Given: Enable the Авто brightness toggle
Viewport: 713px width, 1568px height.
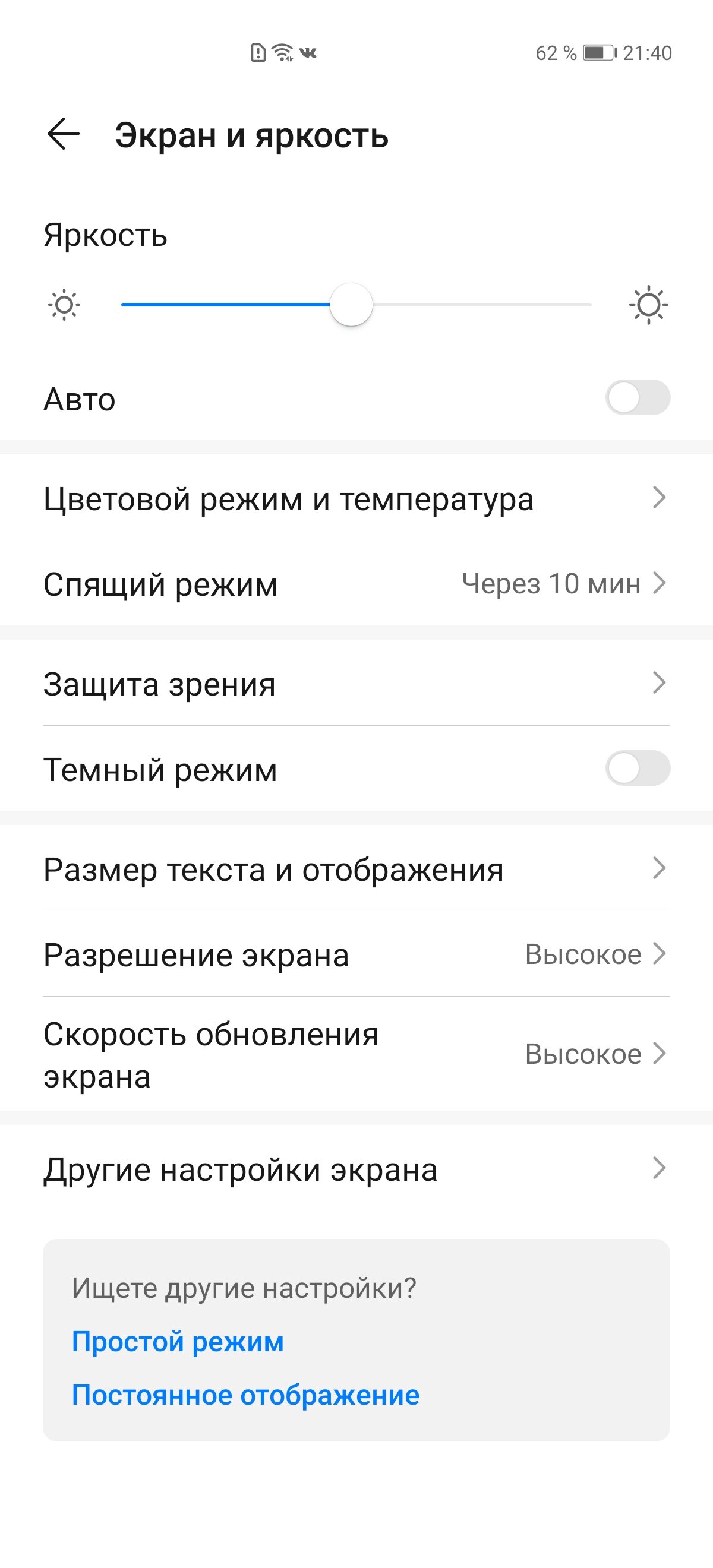Looking at the screenshot, I should coord(638,397).
